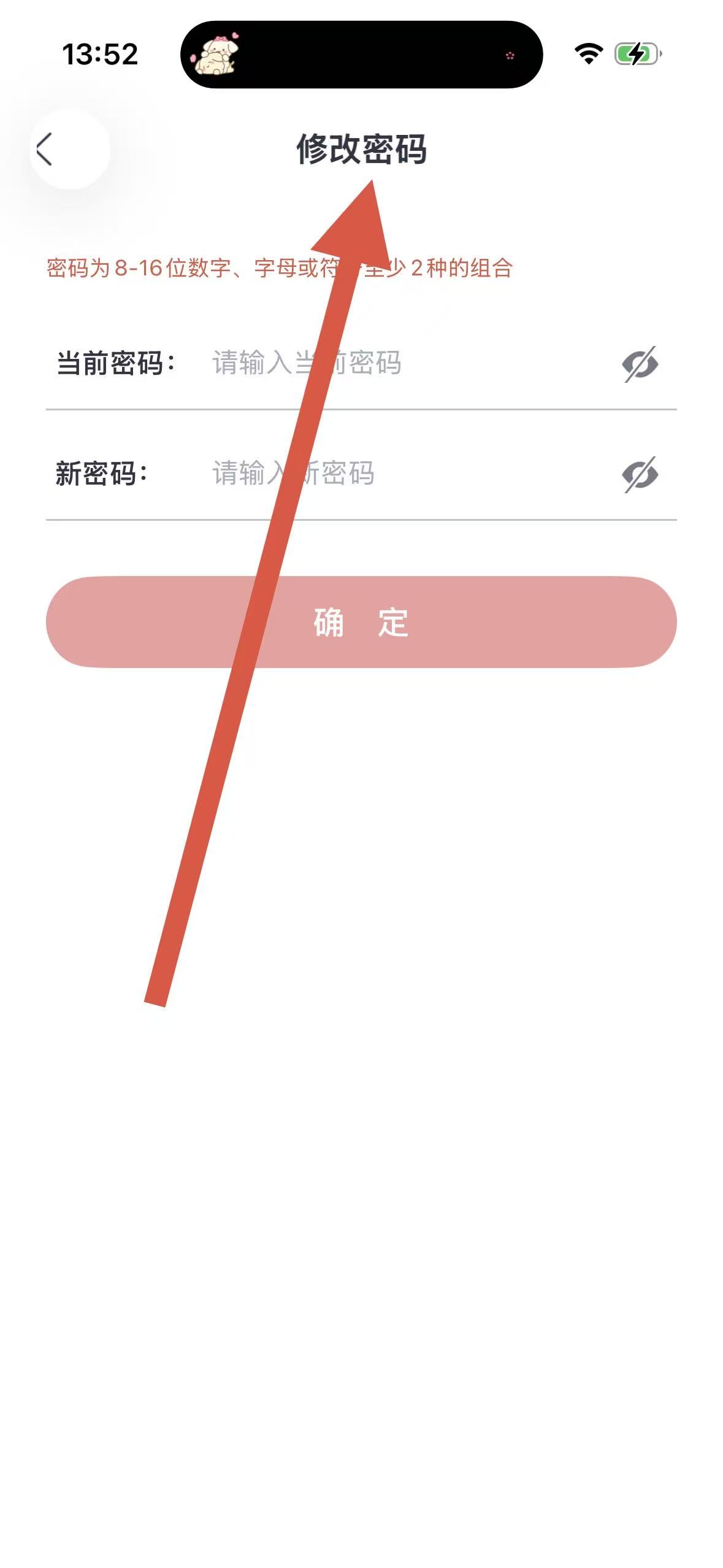This screenshot has height=1568, width=723.
Task: Confirm with the 确定 button
Action: (x=361, y=622)
